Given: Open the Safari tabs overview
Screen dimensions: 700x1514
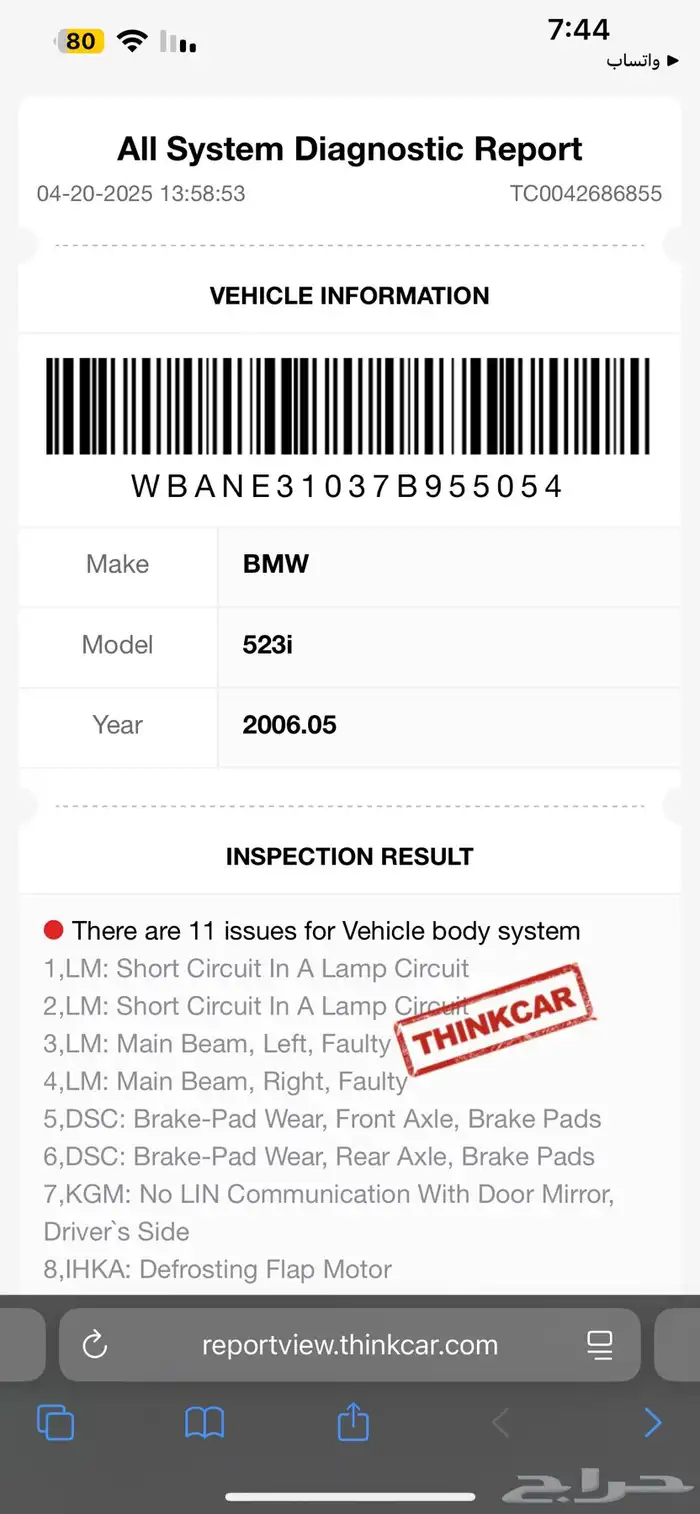Looking at the screenshot, I should pyautogui.click(x=55, y=1421).
